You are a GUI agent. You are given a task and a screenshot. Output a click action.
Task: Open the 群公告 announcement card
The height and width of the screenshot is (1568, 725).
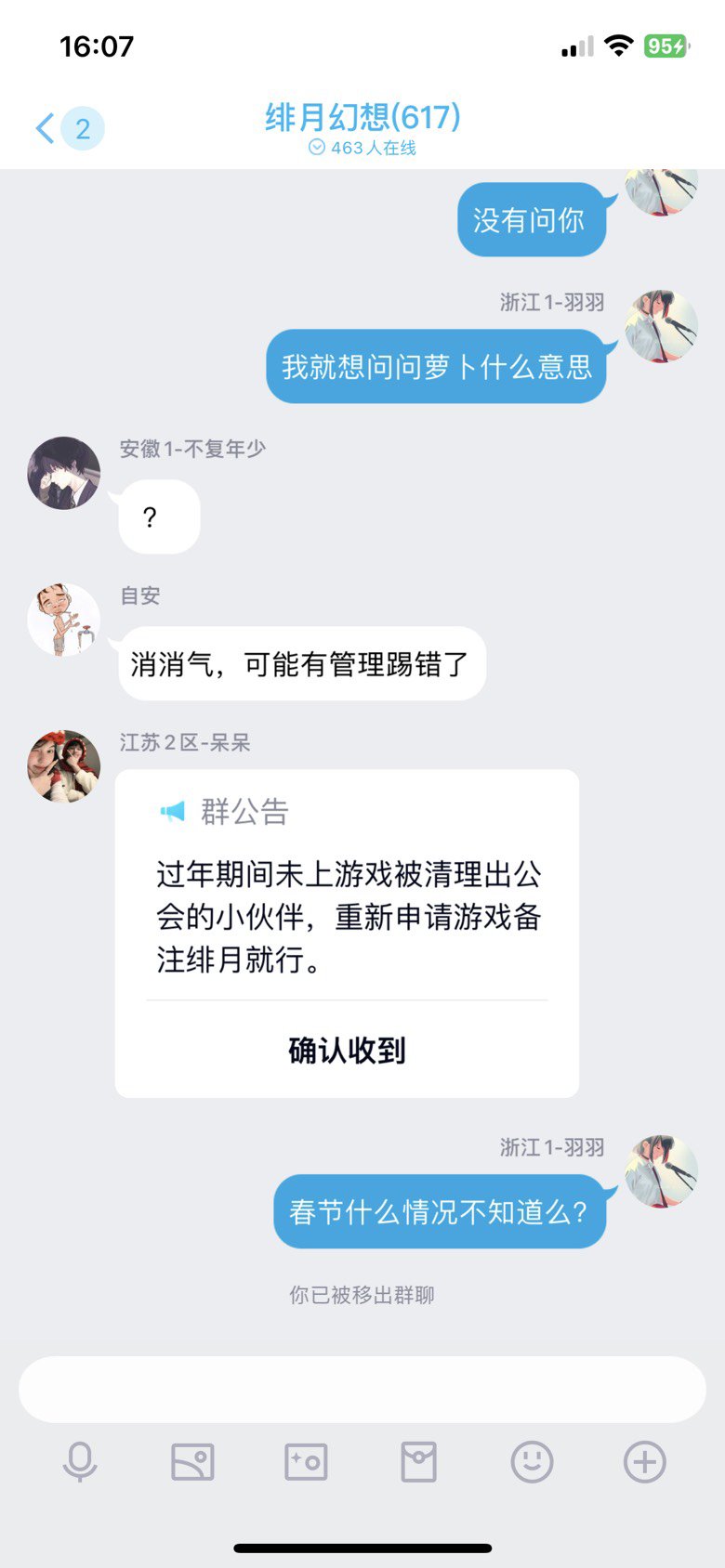pyautogui.click(x=347, y=887)
